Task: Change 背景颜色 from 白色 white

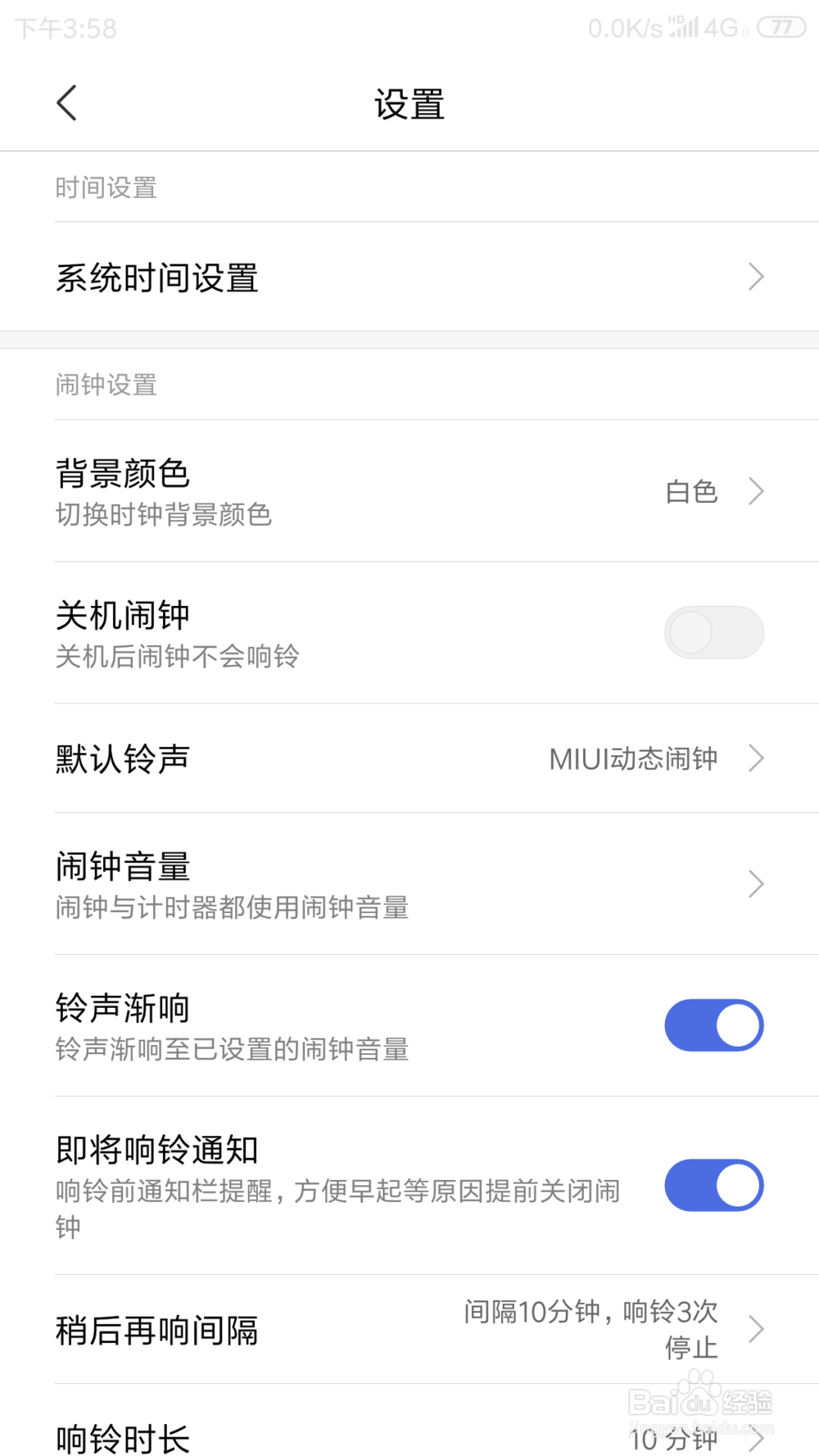Action: (x=409, y=491)
